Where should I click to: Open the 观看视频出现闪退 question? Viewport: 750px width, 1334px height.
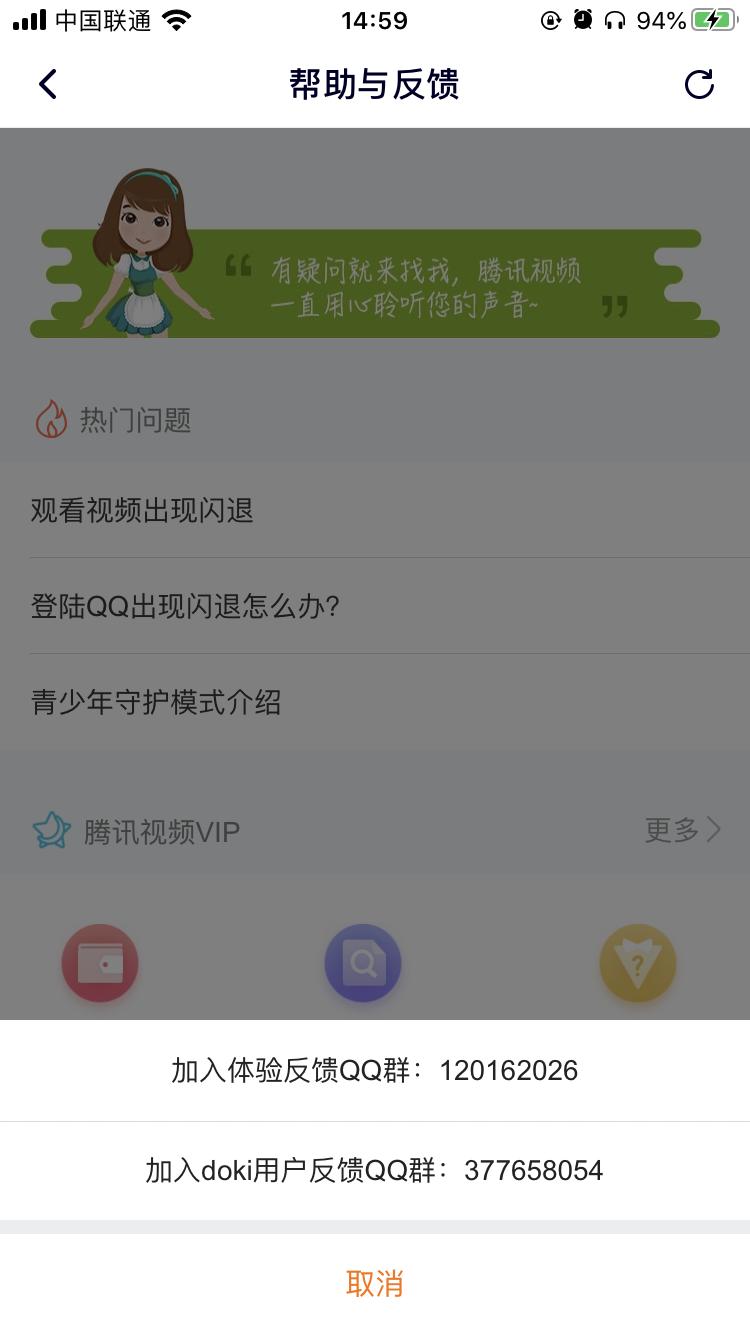pos(140,512)
